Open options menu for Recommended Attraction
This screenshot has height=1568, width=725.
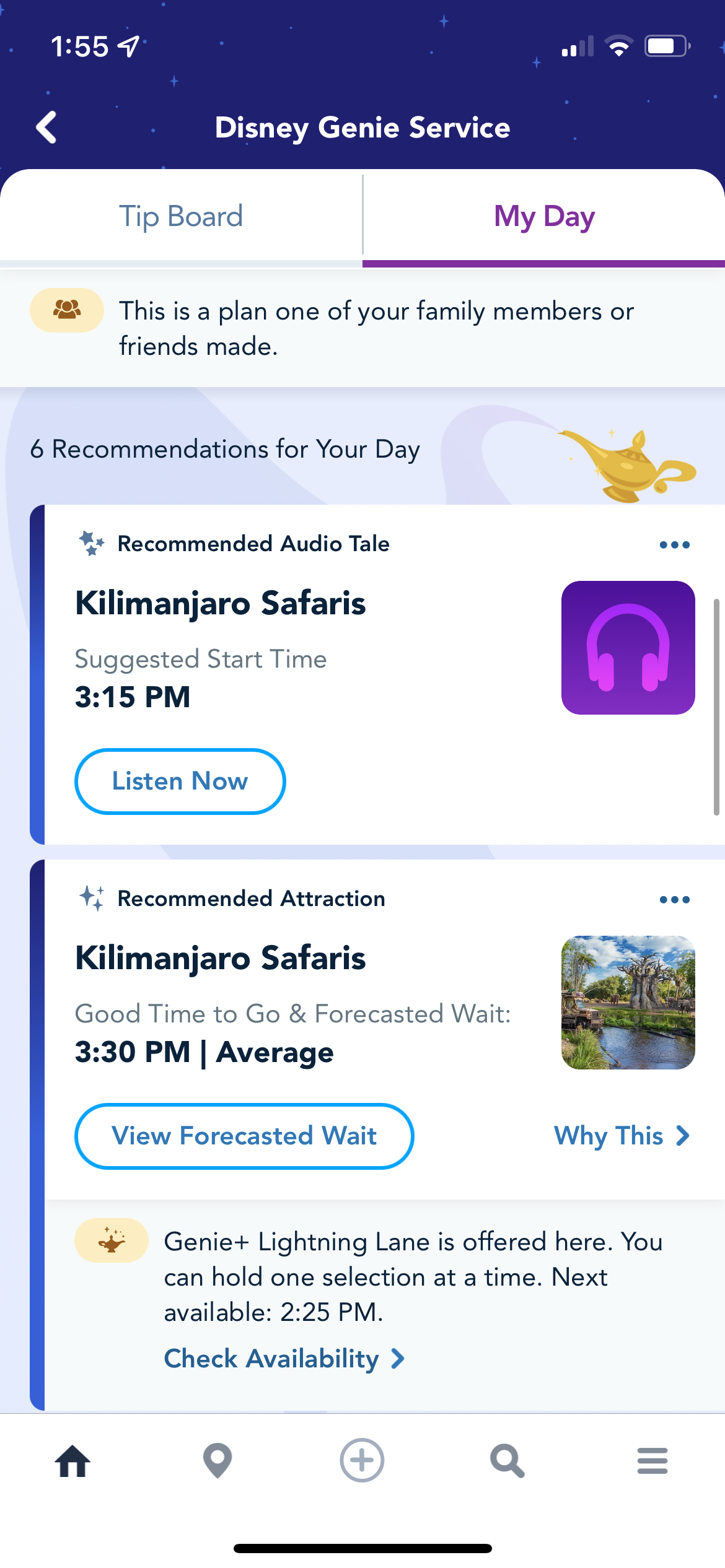[x=675, y=900]
